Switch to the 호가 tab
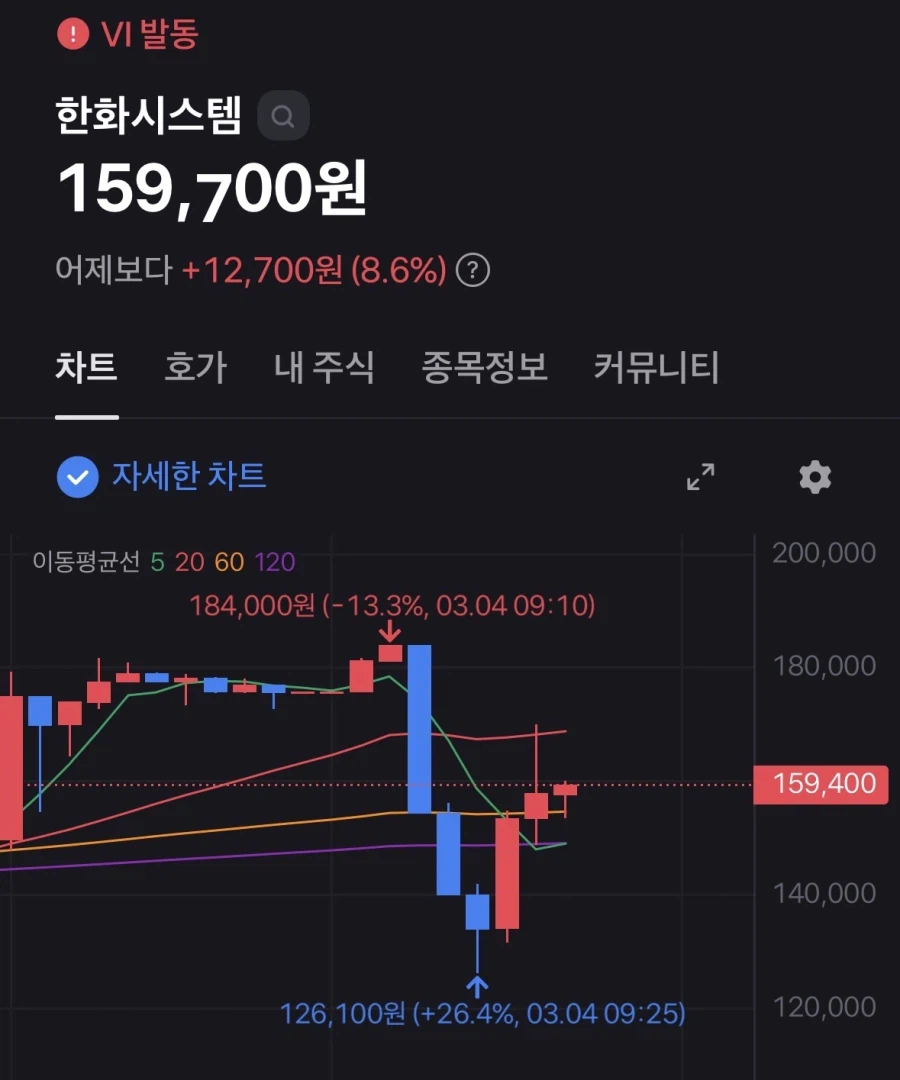The image size is (900, 1080). coord(196,368)
